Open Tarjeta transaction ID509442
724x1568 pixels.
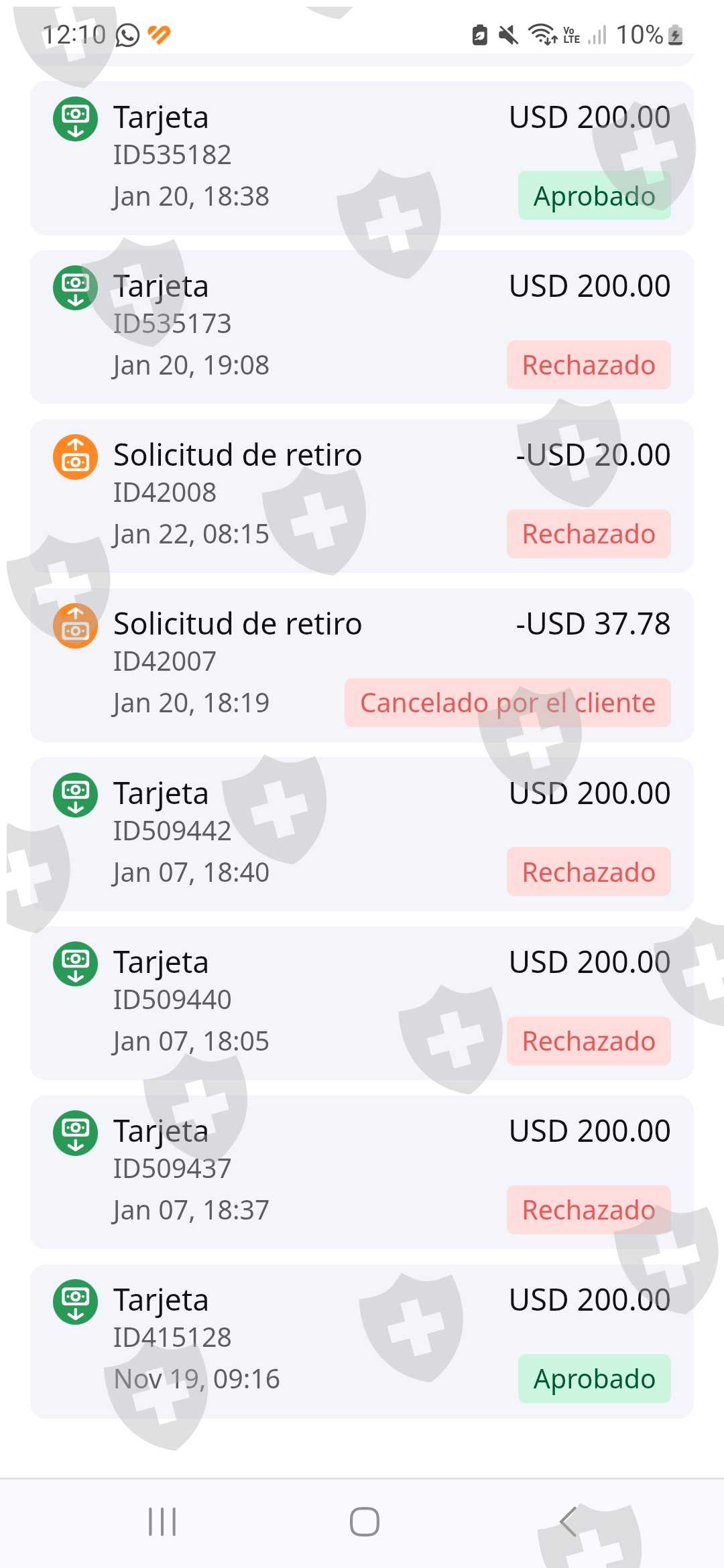coord(362,834)
